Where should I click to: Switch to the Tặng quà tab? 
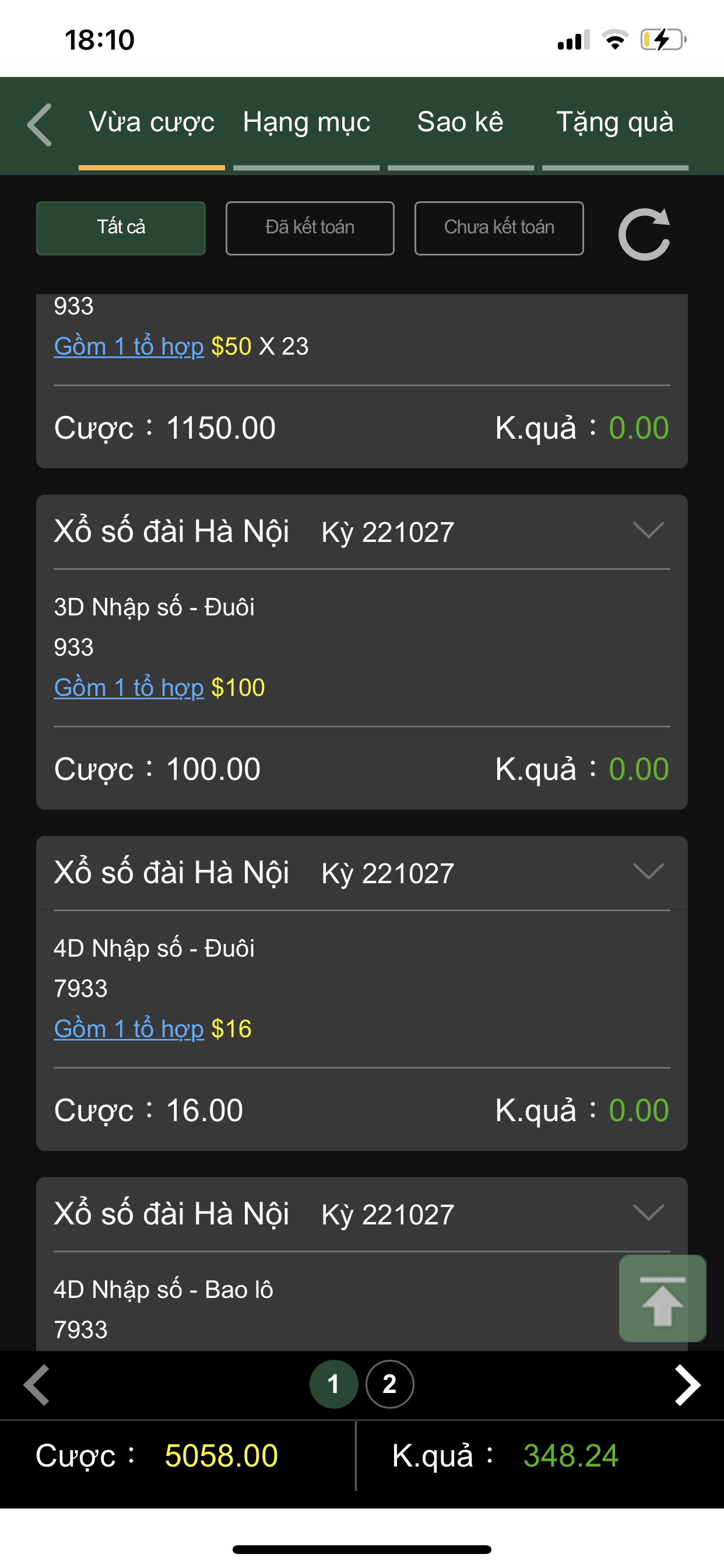(x=614, y=123)
